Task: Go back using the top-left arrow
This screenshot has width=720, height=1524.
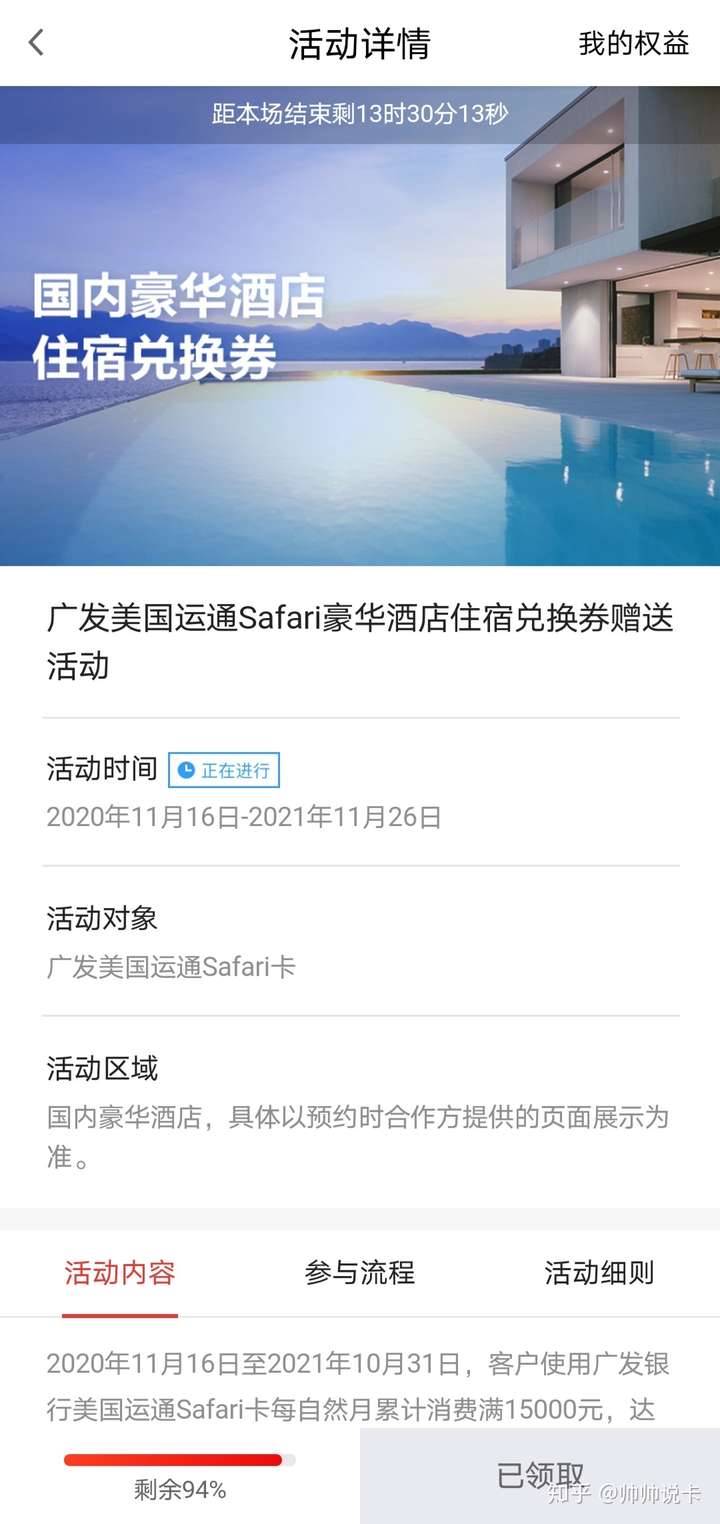Action: tap(37, 43)
